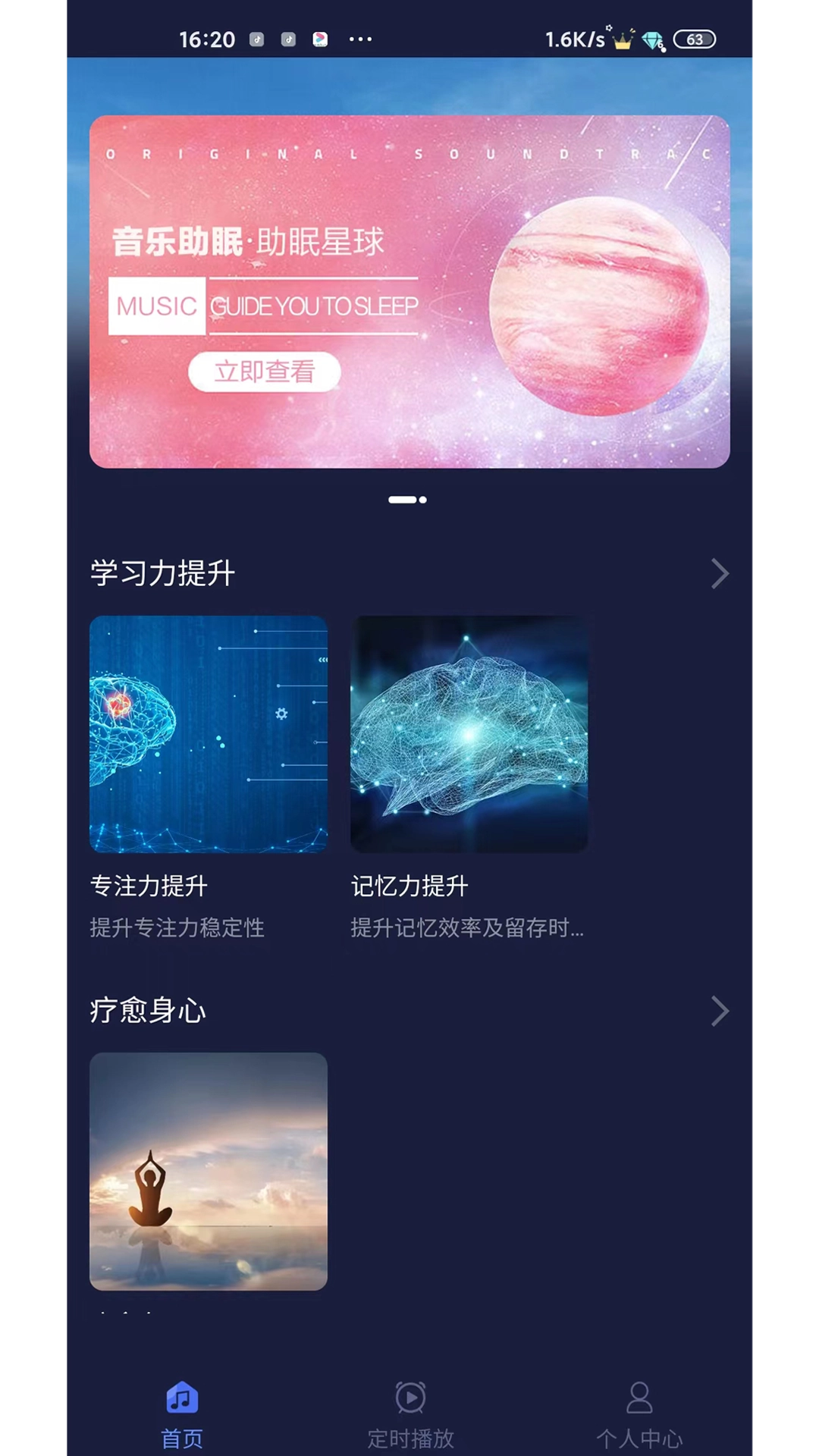The height and width of the screenshot is (1456, 819).
Task: Select the music-note home icon
Action: (180, 1398)
